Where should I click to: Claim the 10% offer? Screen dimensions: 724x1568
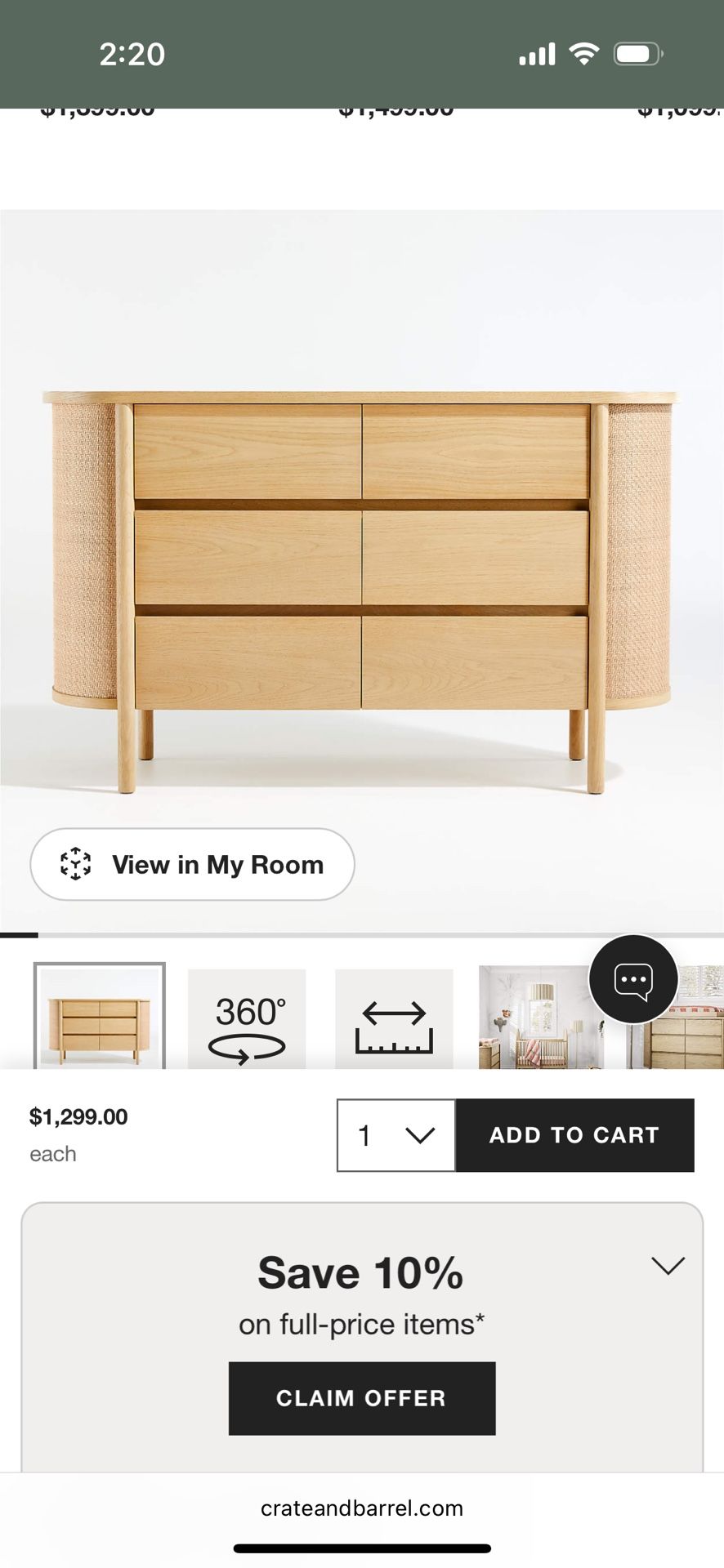click(362, 1398)
